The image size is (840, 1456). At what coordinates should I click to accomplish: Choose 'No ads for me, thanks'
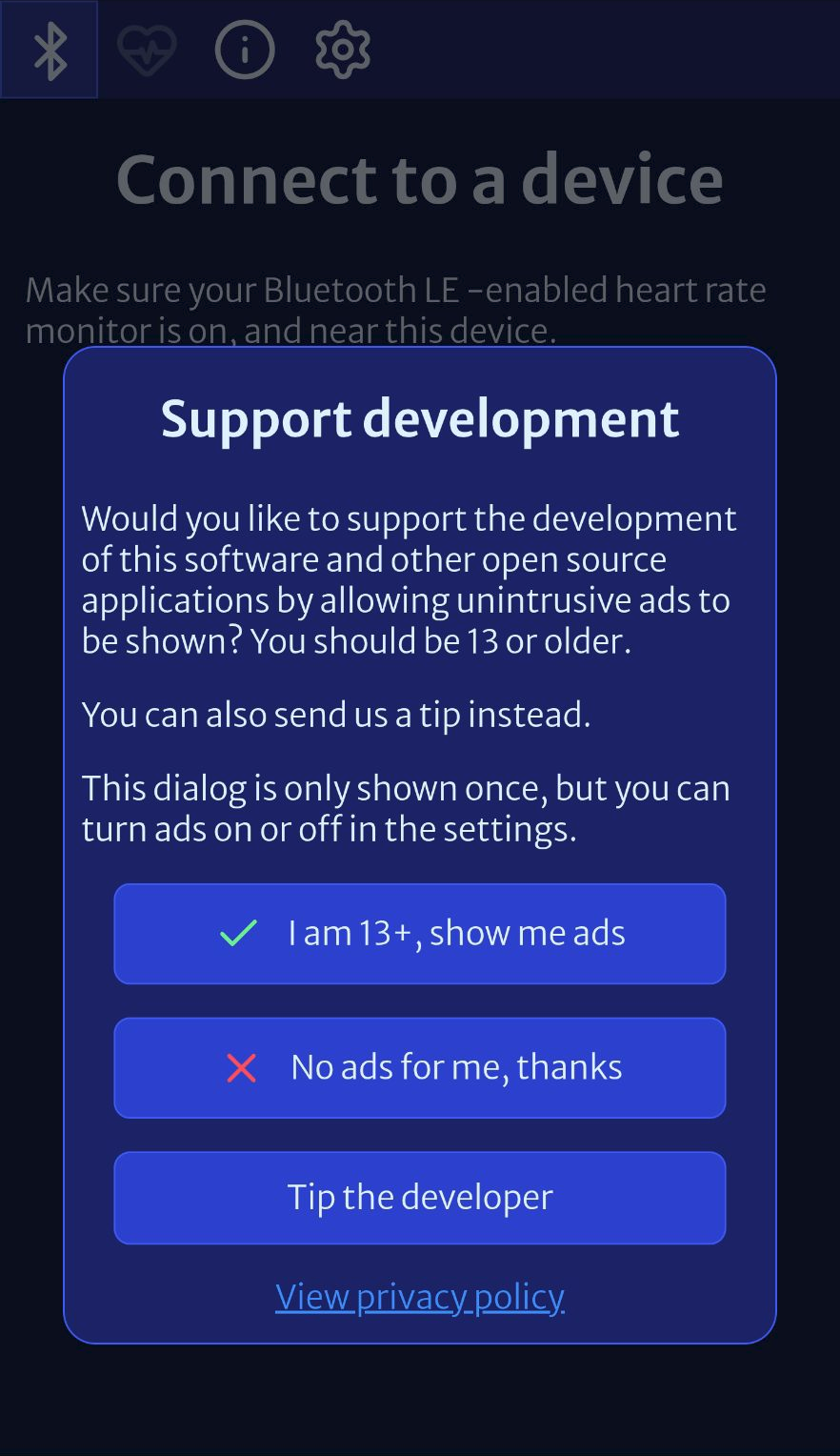pos(419,1067)
